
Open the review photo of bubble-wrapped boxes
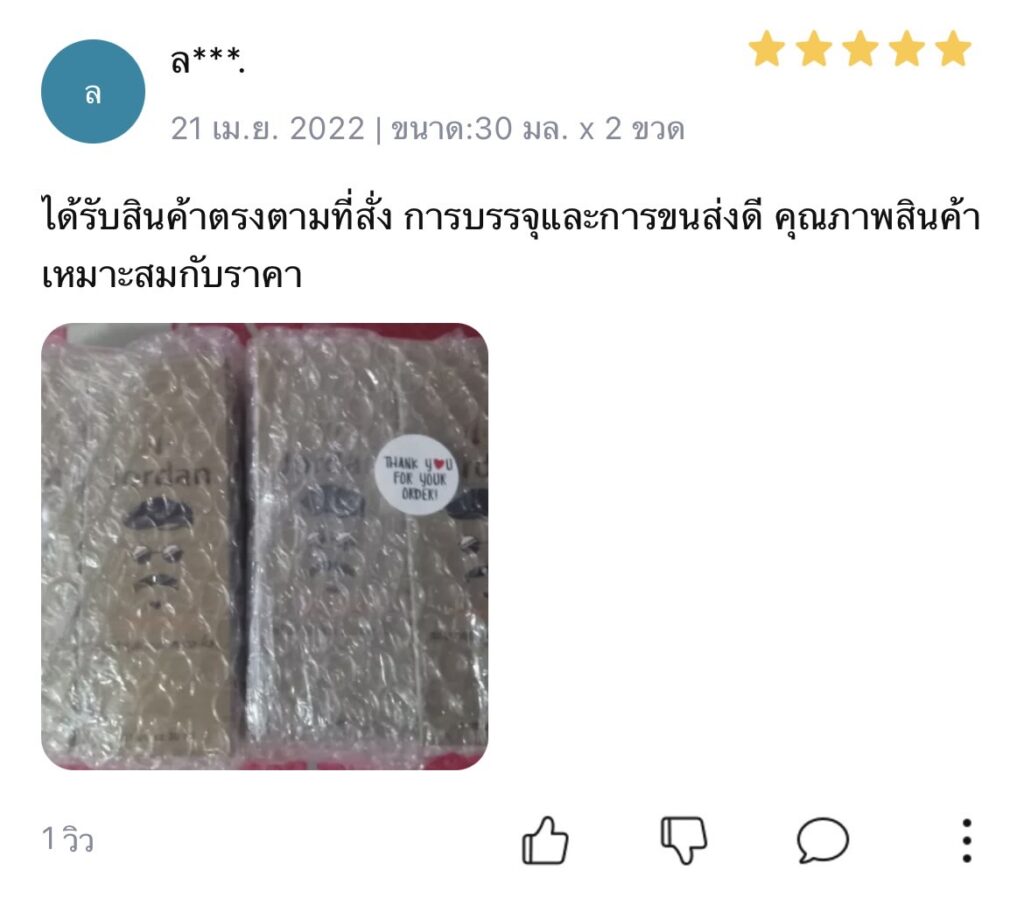(x=264, y=546)
